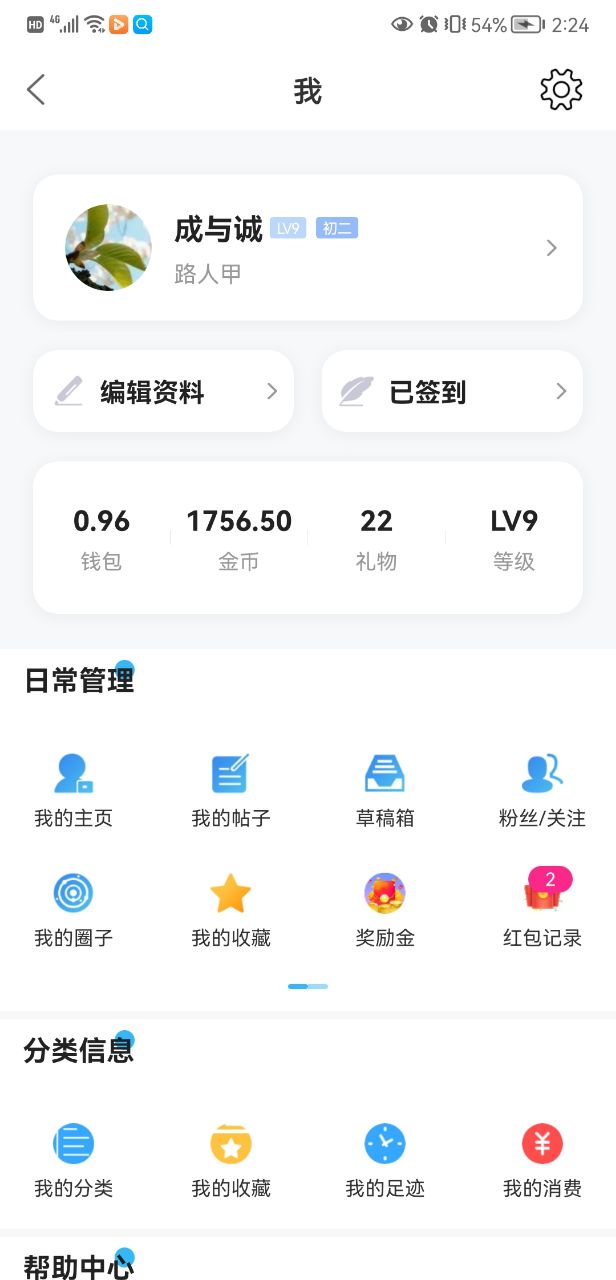
Task: Check the 奖励金 rewards
Action: pyautogui.click(x=385, y=911)
